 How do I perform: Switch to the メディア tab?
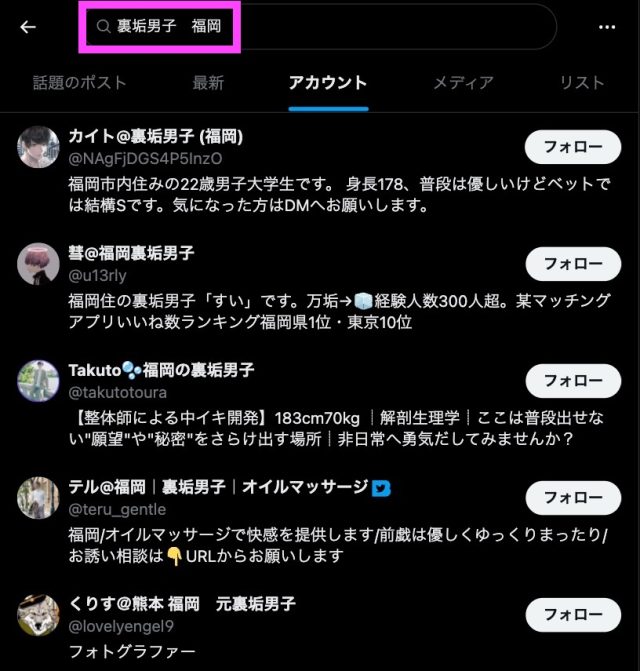tap(463, 83)
